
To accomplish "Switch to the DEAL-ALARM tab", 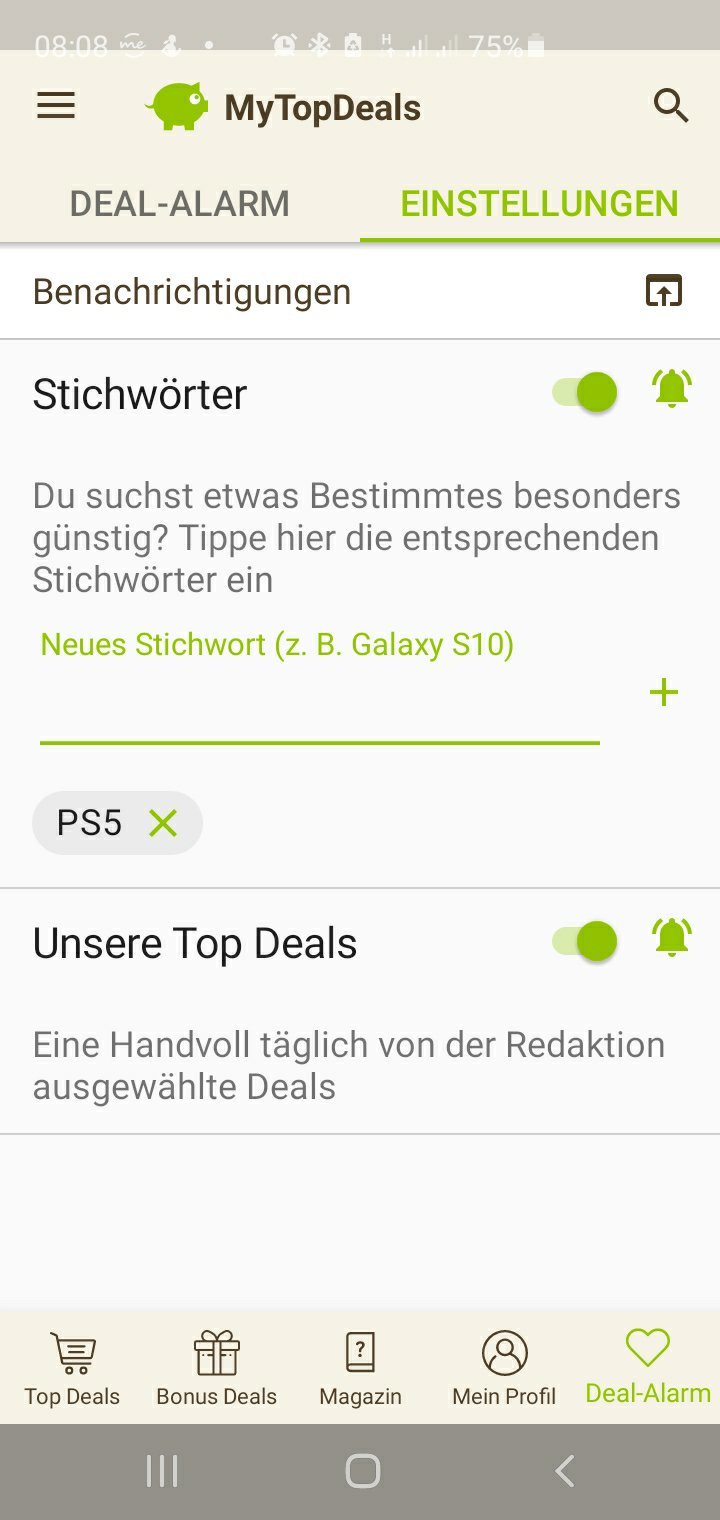I will click(180, 204).
